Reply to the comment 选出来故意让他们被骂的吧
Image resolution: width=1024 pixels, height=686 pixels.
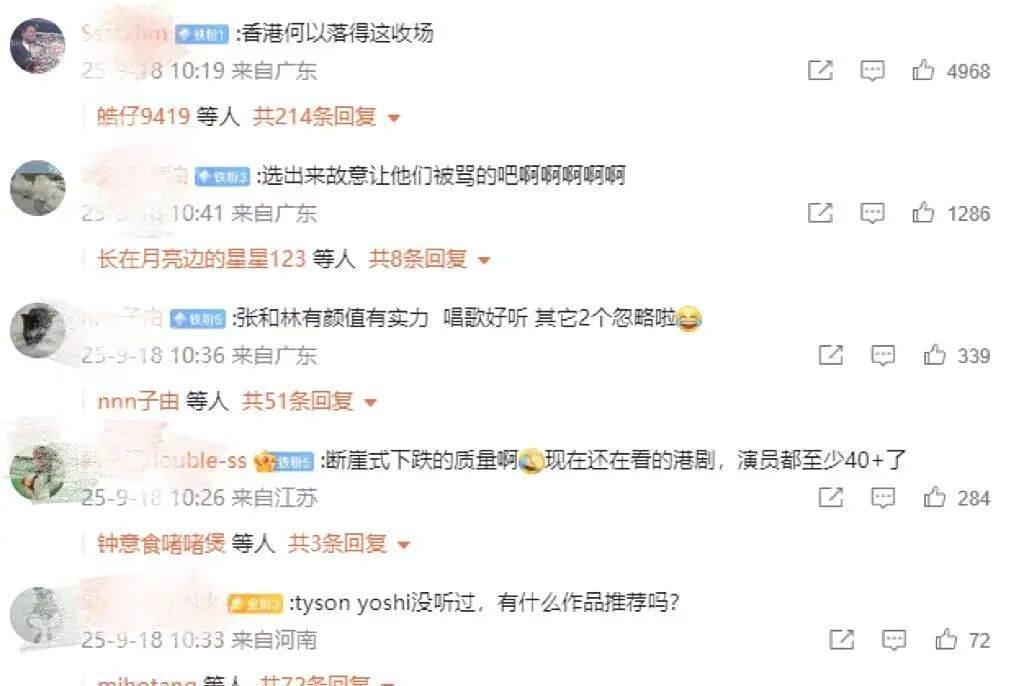coord(872,213)
